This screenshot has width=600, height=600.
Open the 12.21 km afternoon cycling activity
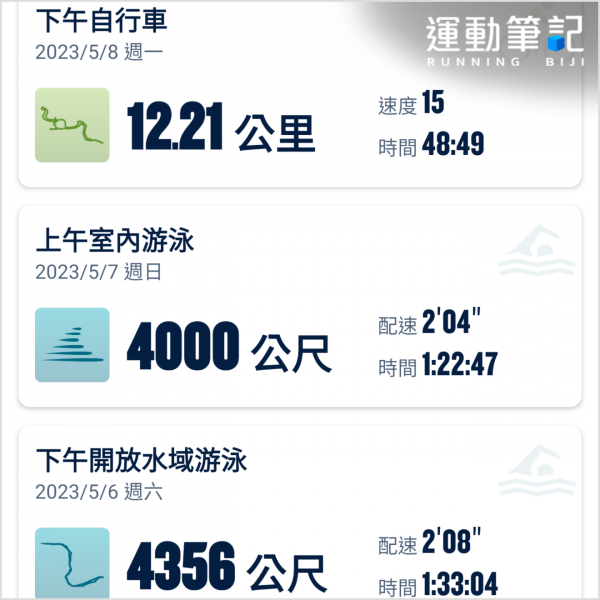220,130
